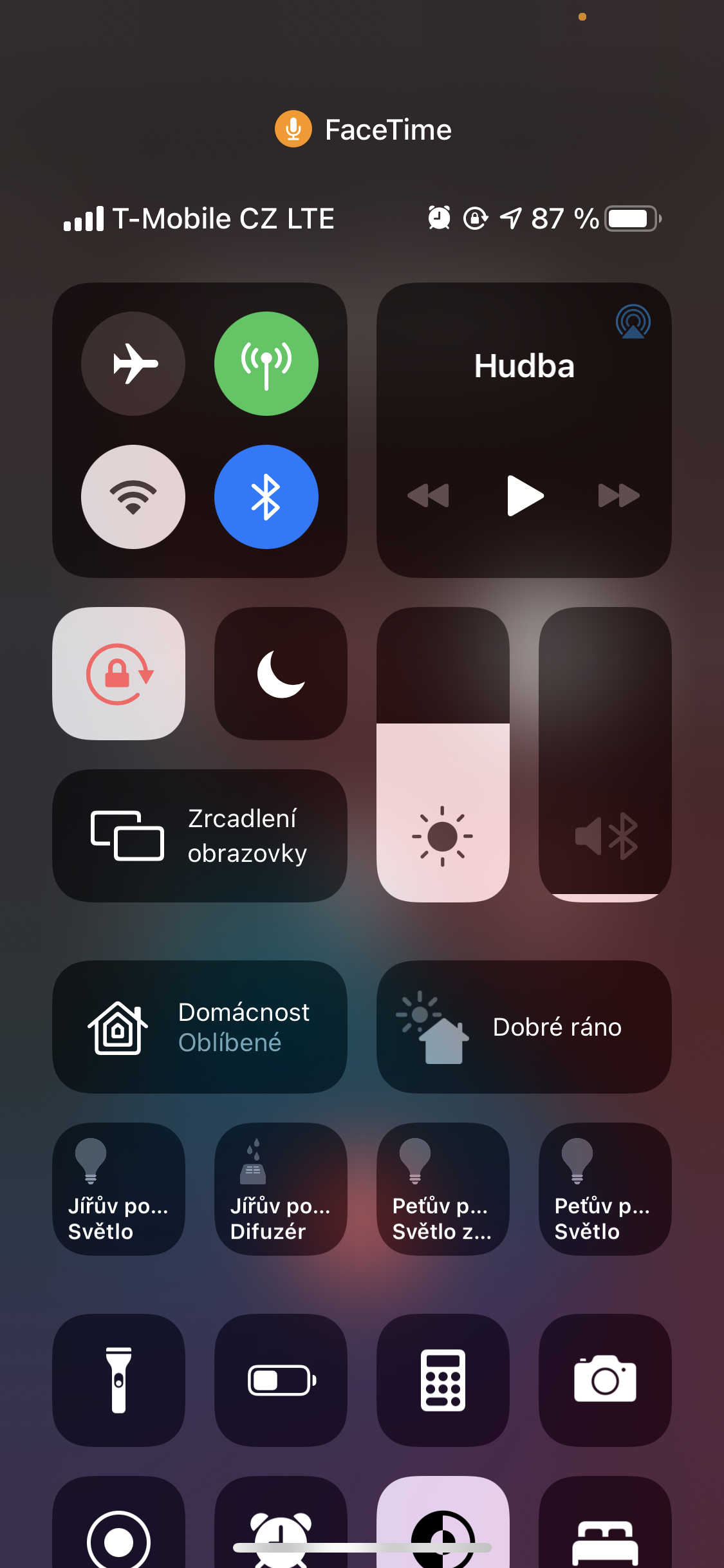Launch the camera
The height and width of the screenshot is (1568, 724).
605,1380
